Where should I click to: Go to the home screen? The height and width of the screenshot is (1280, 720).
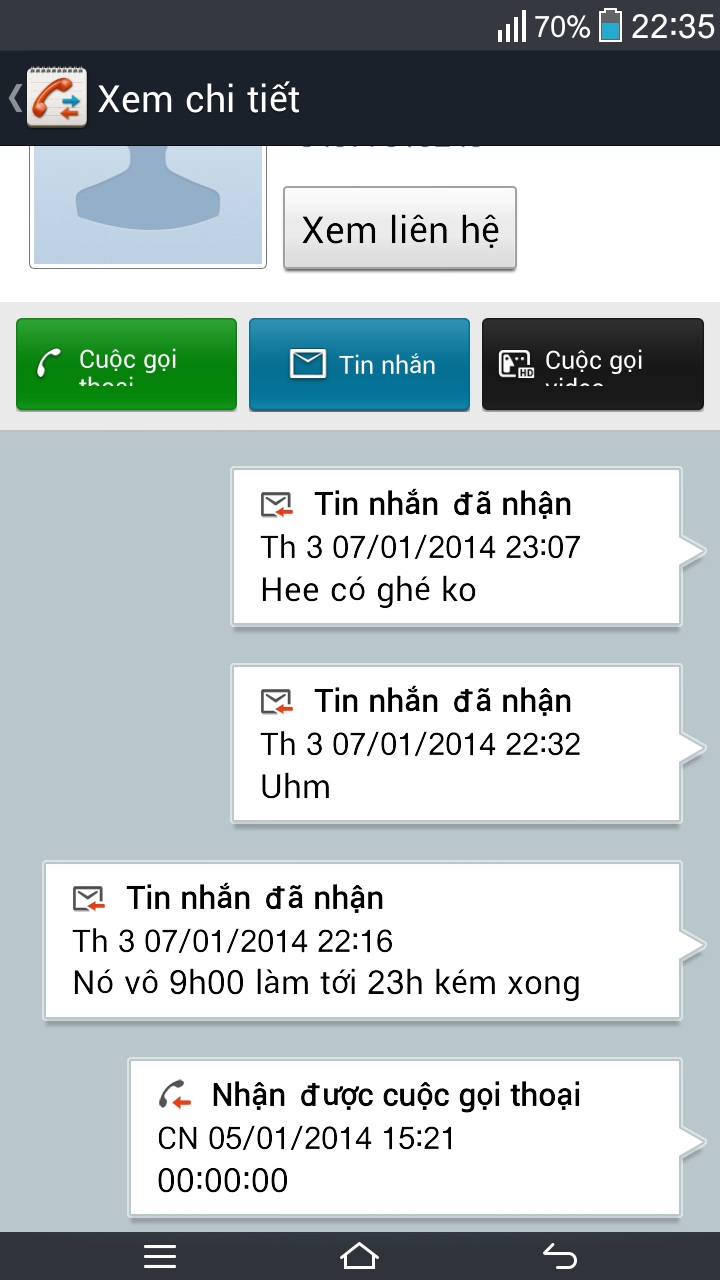click(360, 1256)
